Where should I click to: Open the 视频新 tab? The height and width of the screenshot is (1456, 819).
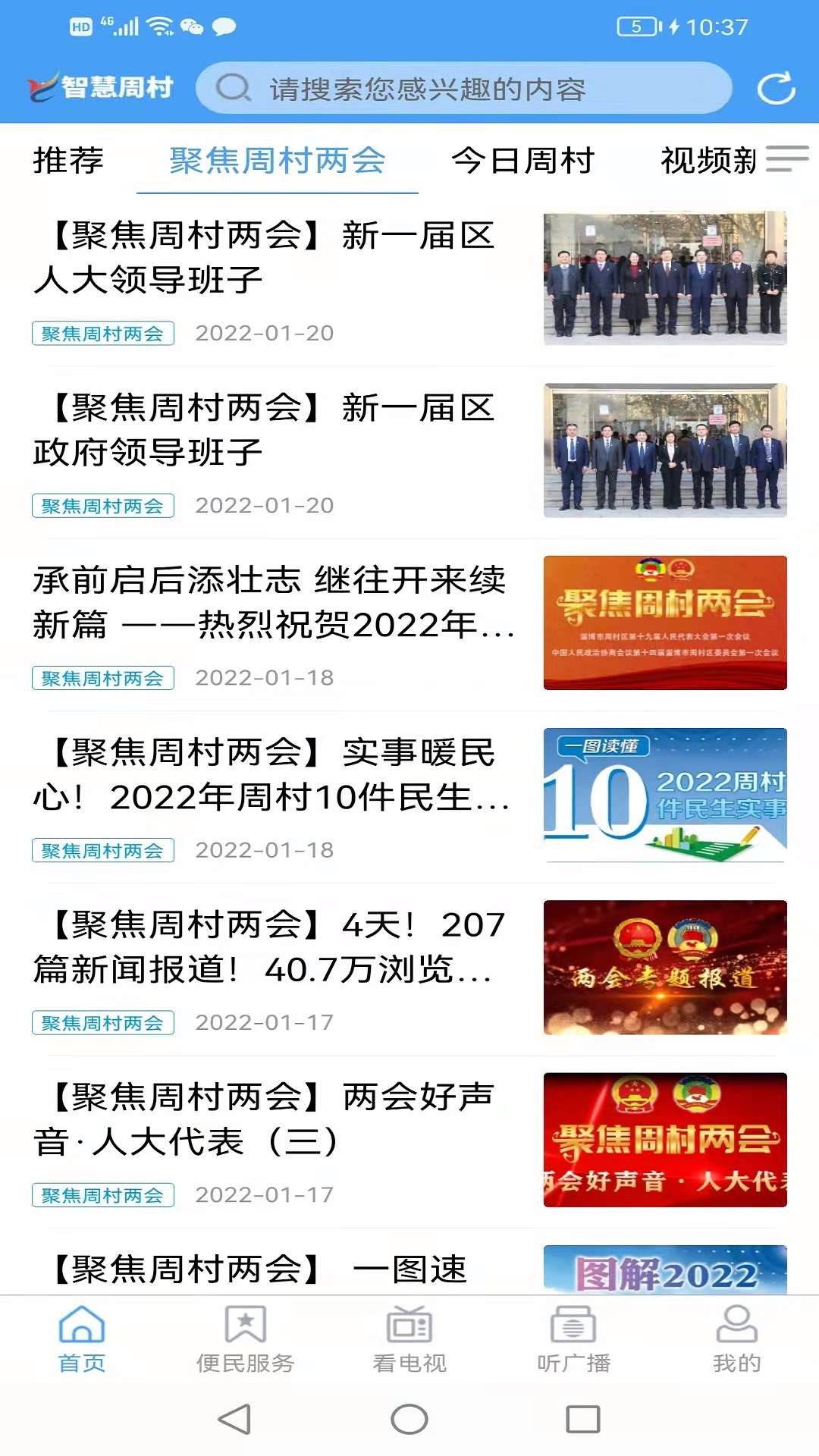tap(708, 161)
